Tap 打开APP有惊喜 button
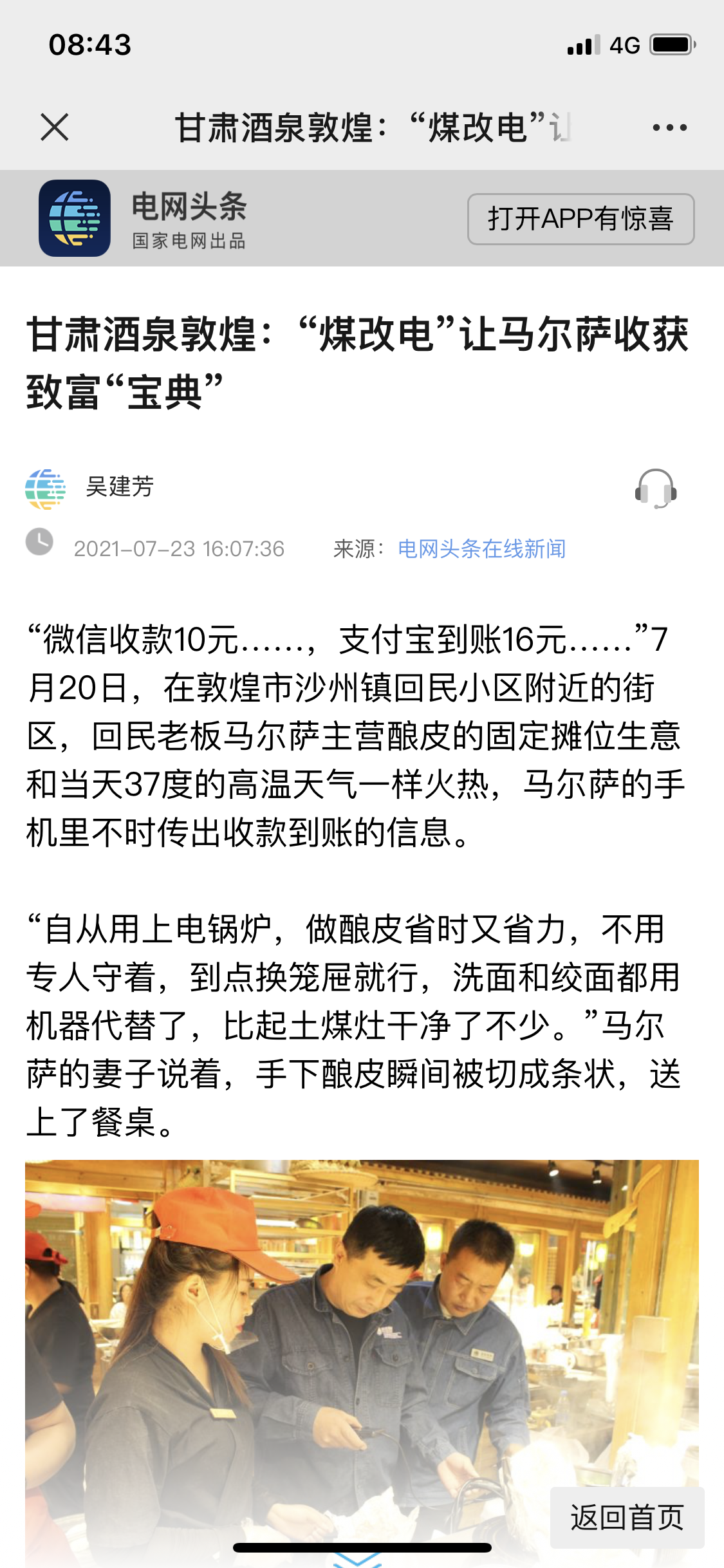The width and height of the screenshot is (724, 1568). point(580,219)
